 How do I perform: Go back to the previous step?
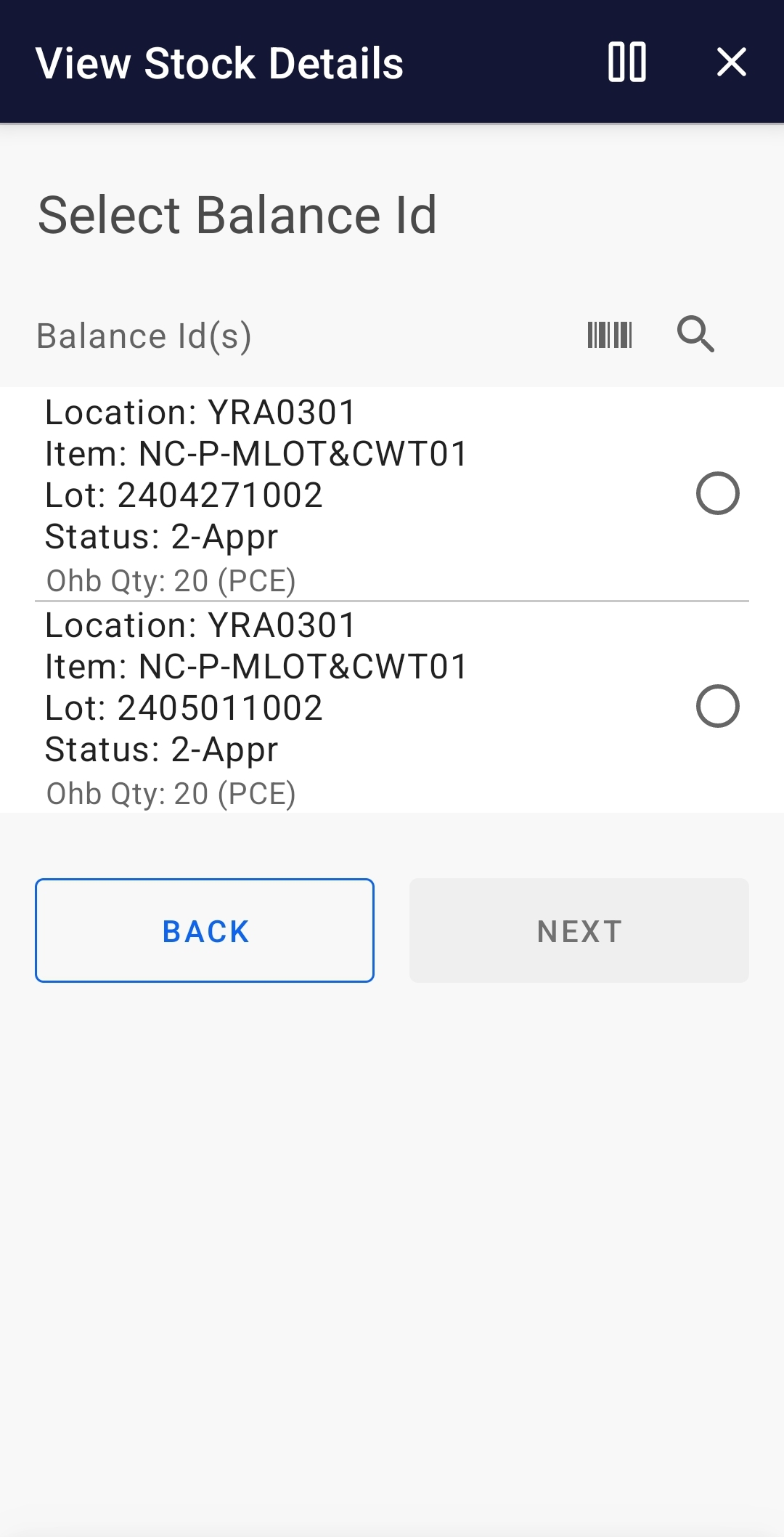point(204,930)
